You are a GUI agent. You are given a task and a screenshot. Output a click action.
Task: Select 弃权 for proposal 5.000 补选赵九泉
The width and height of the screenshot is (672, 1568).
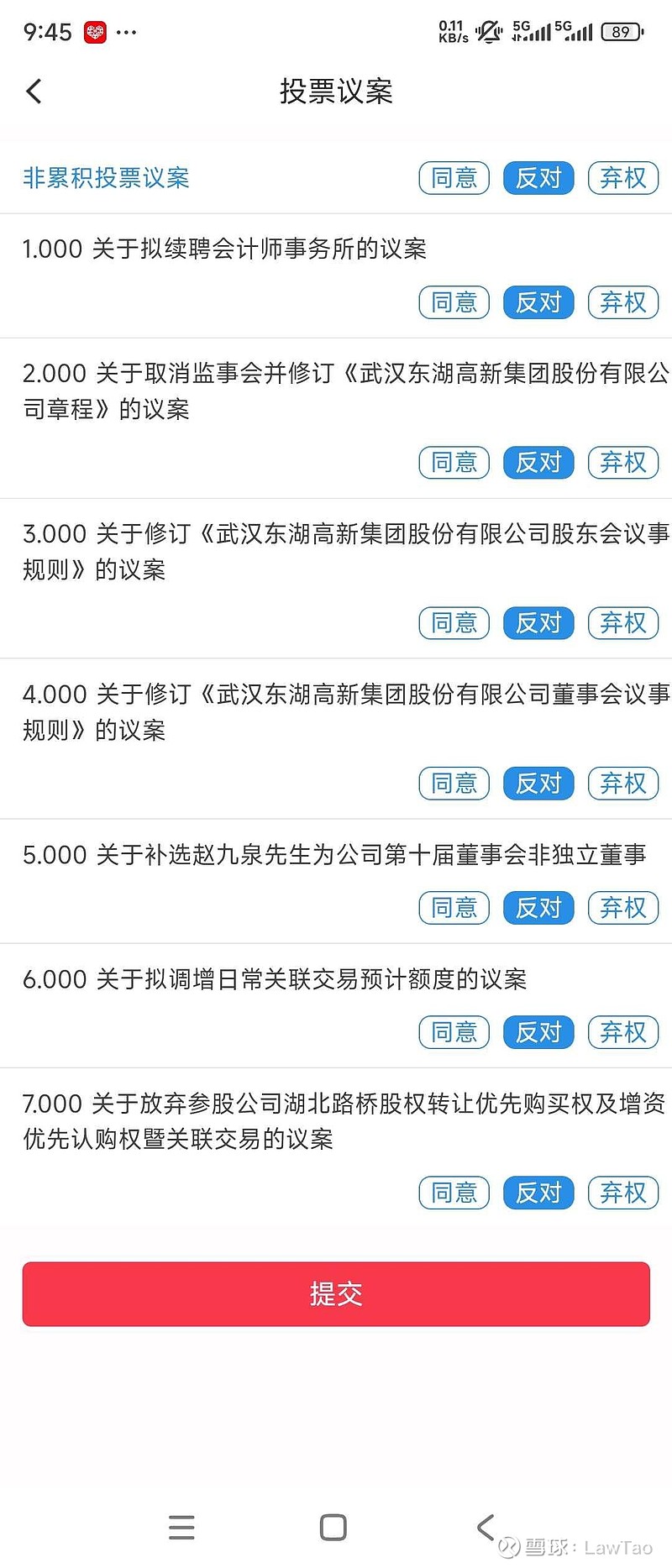coord(622,908)
